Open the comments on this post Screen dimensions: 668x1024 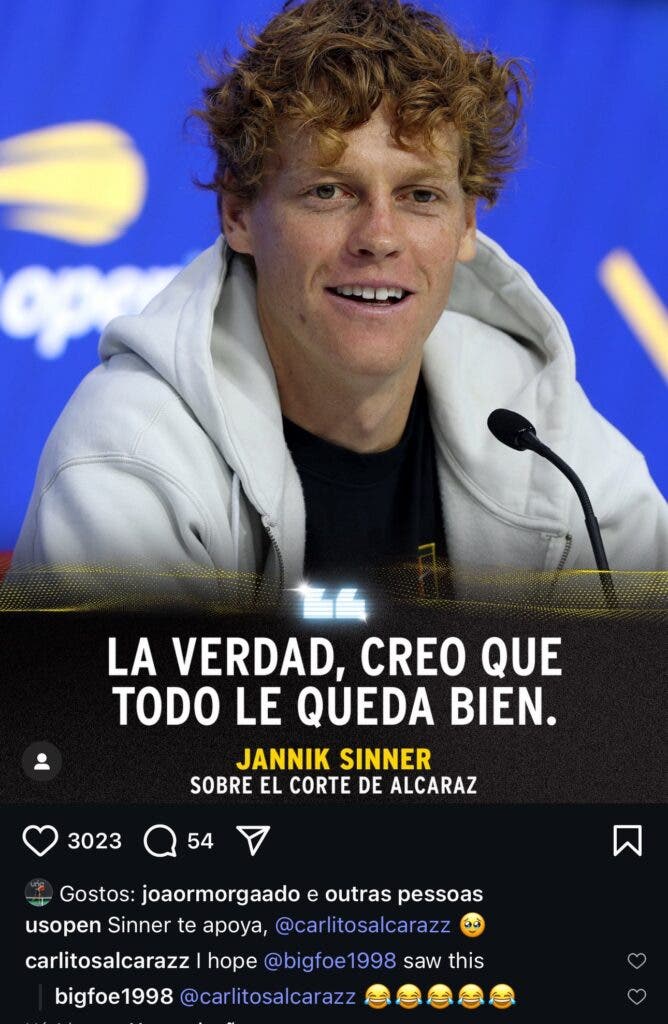pyautogui.click(x=160, y=841)
